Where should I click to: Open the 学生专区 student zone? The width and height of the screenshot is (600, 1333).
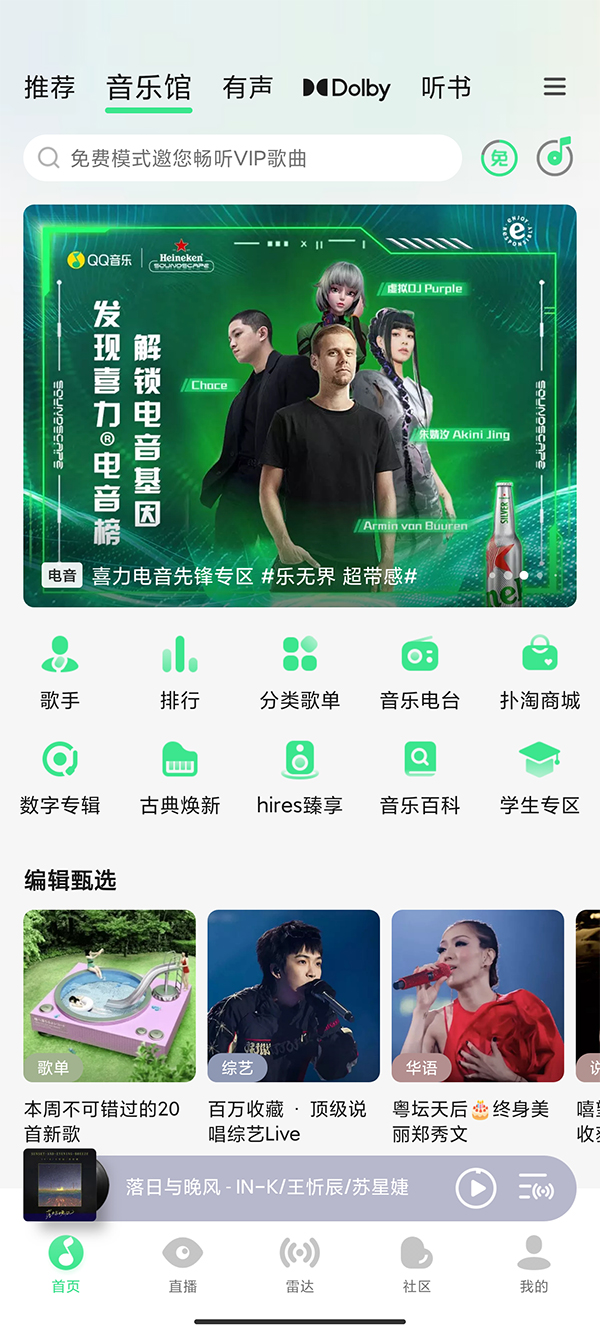pyautogui.click(x=540, y=777)
